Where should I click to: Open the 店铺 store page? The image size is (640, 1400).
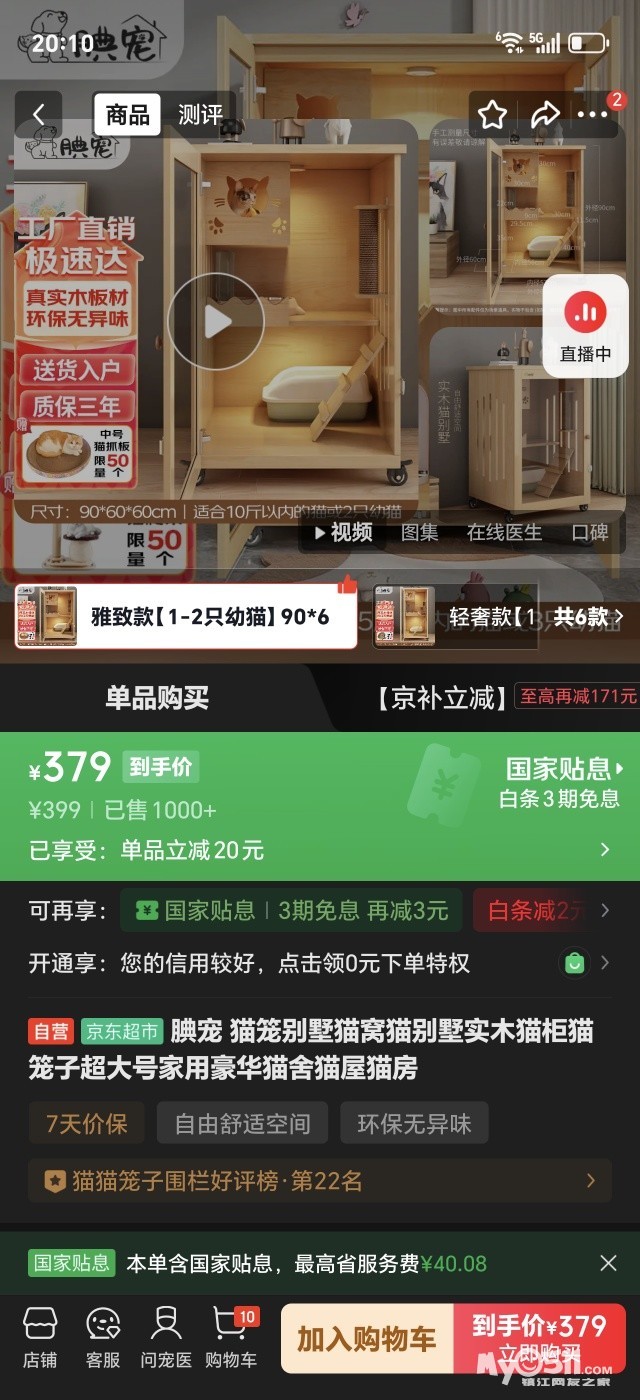pyautogui.click(x=40, y=1338)
